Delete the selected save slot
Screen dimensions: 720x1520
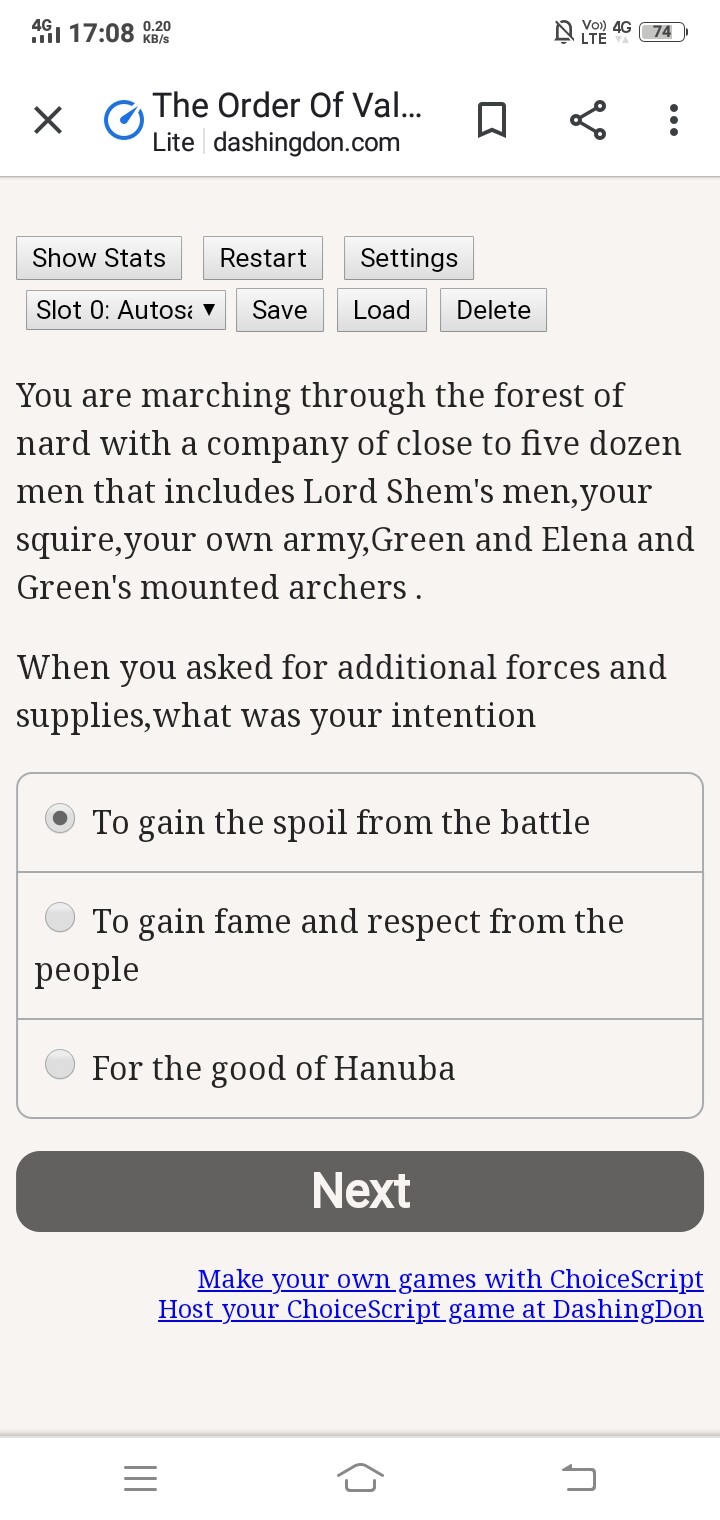pos(493,310)
